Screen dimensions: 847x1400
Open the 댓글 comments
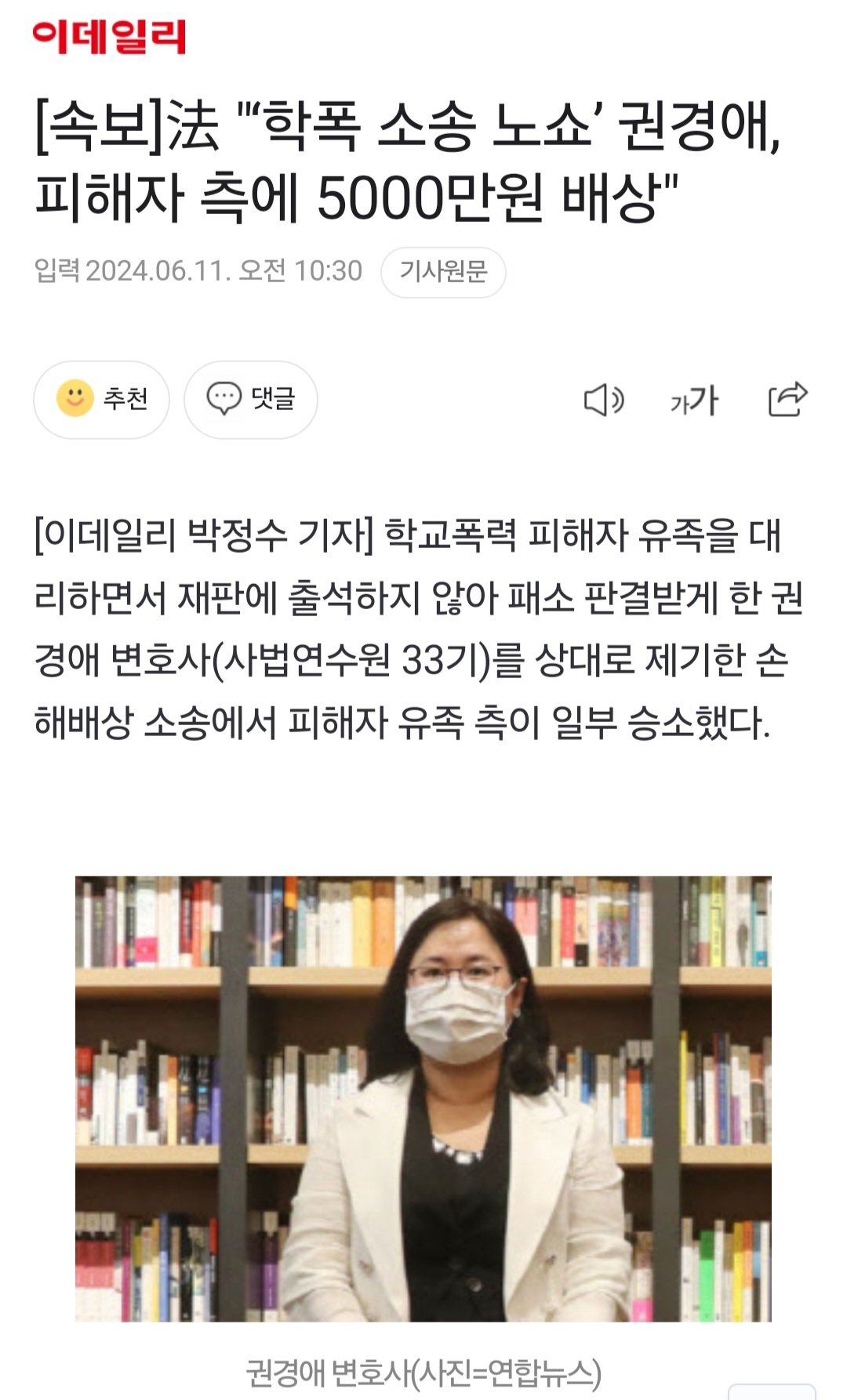250,400
